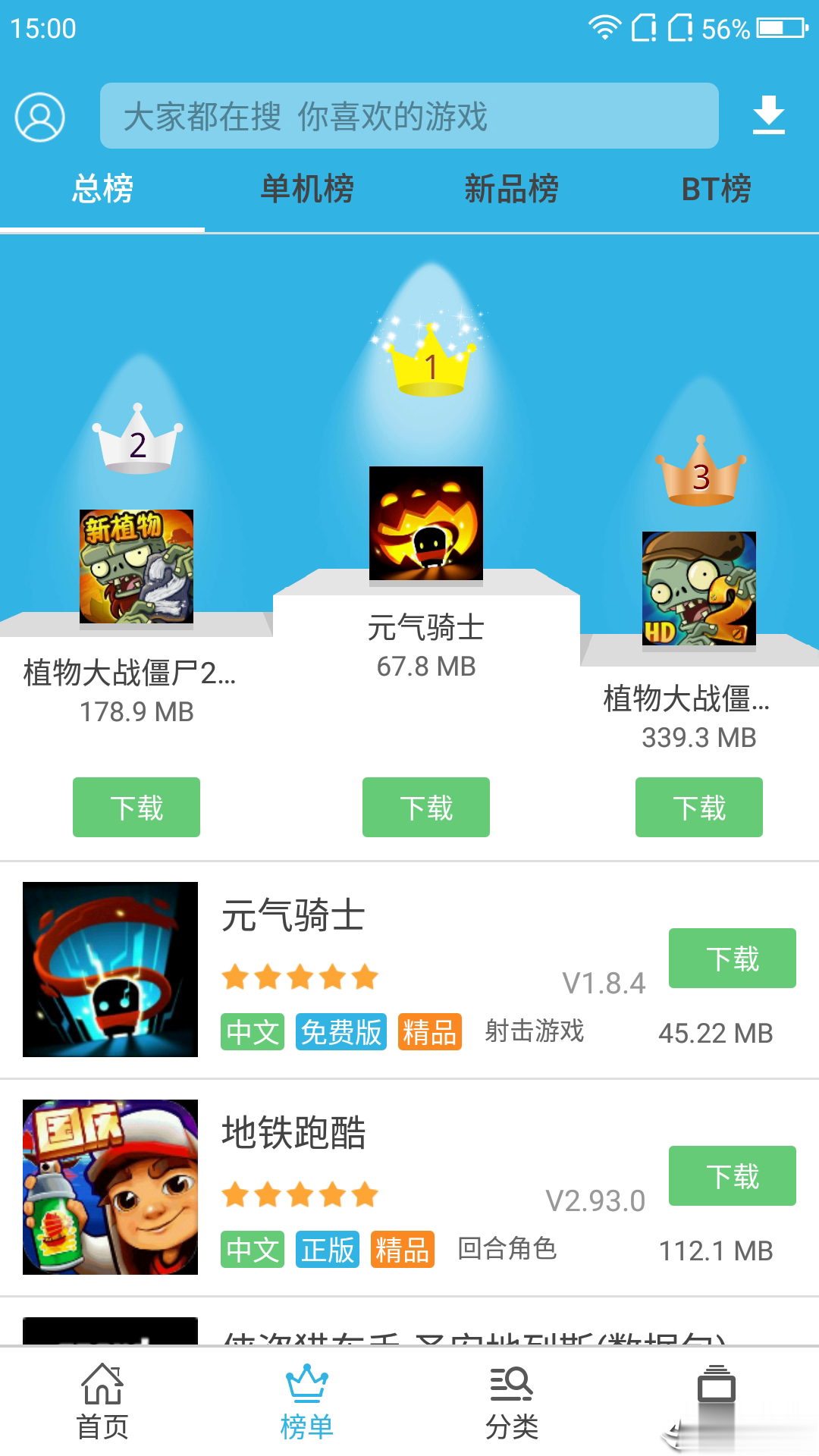Select the 免费版 tag badge
The image size is (819, 1456).
point(340,1031)
